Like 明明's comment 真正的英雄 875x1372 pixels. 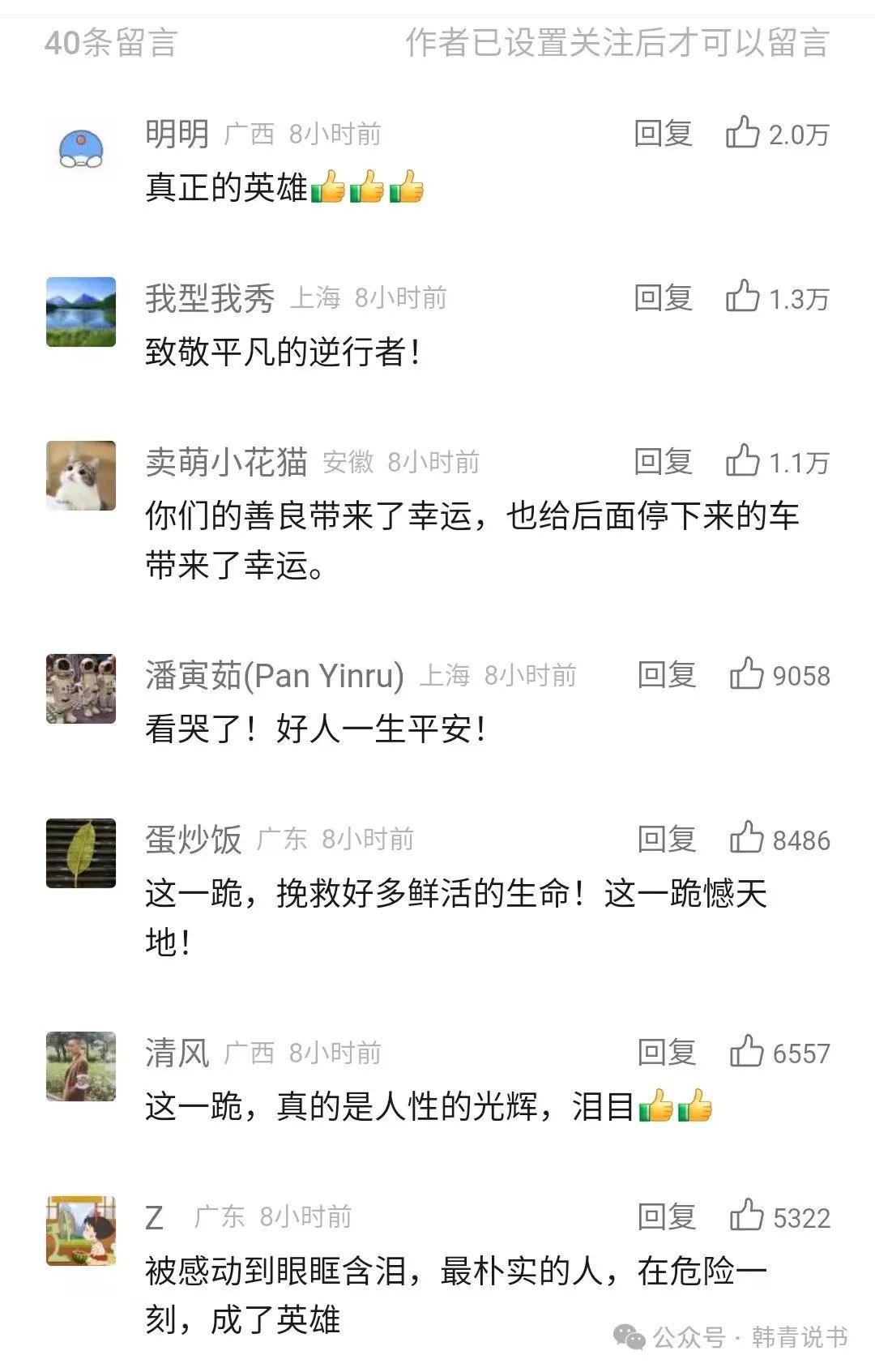point(742,132)
